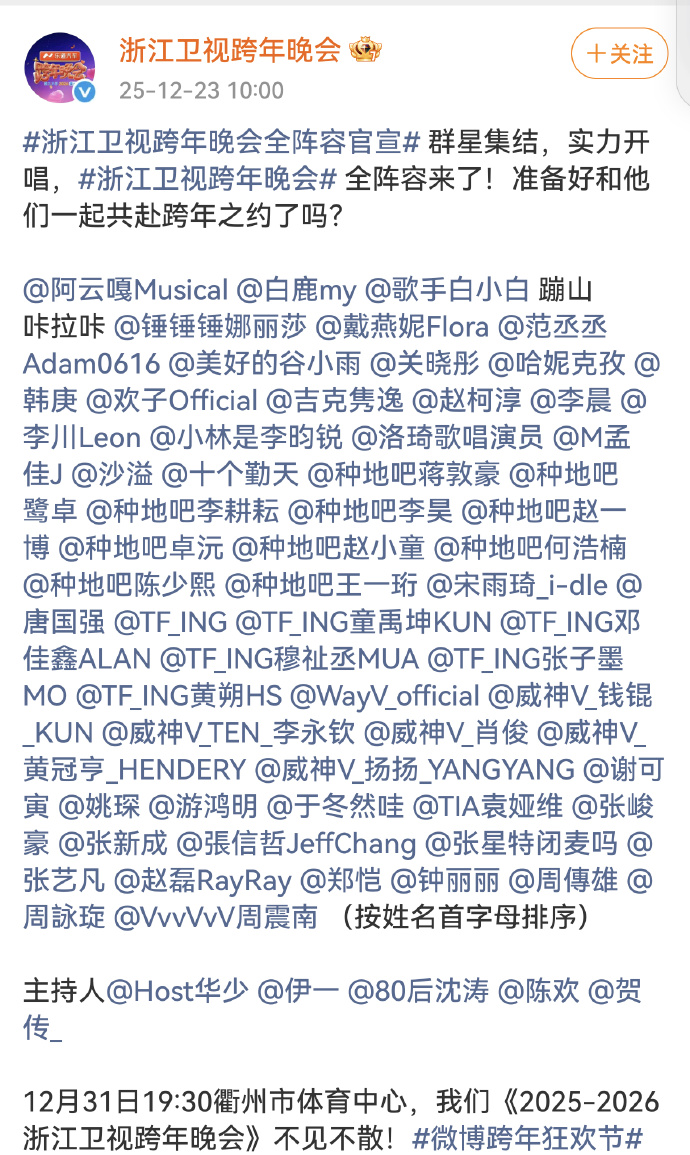Open the mention @阿云嘎Musical
Screen dimensions: 690x1155
(x=126, y=291)
